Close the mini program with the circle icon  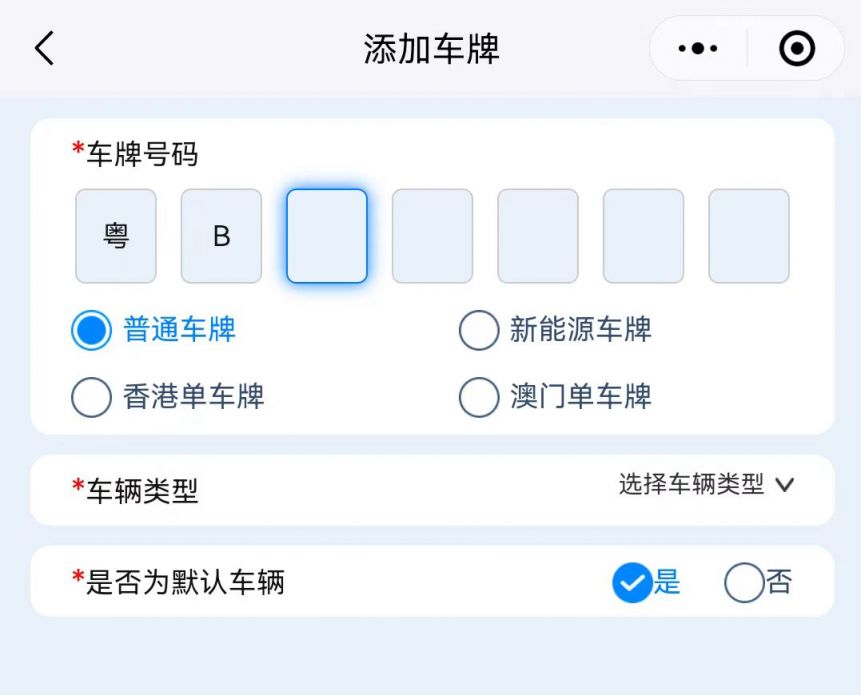coord(796,48)
